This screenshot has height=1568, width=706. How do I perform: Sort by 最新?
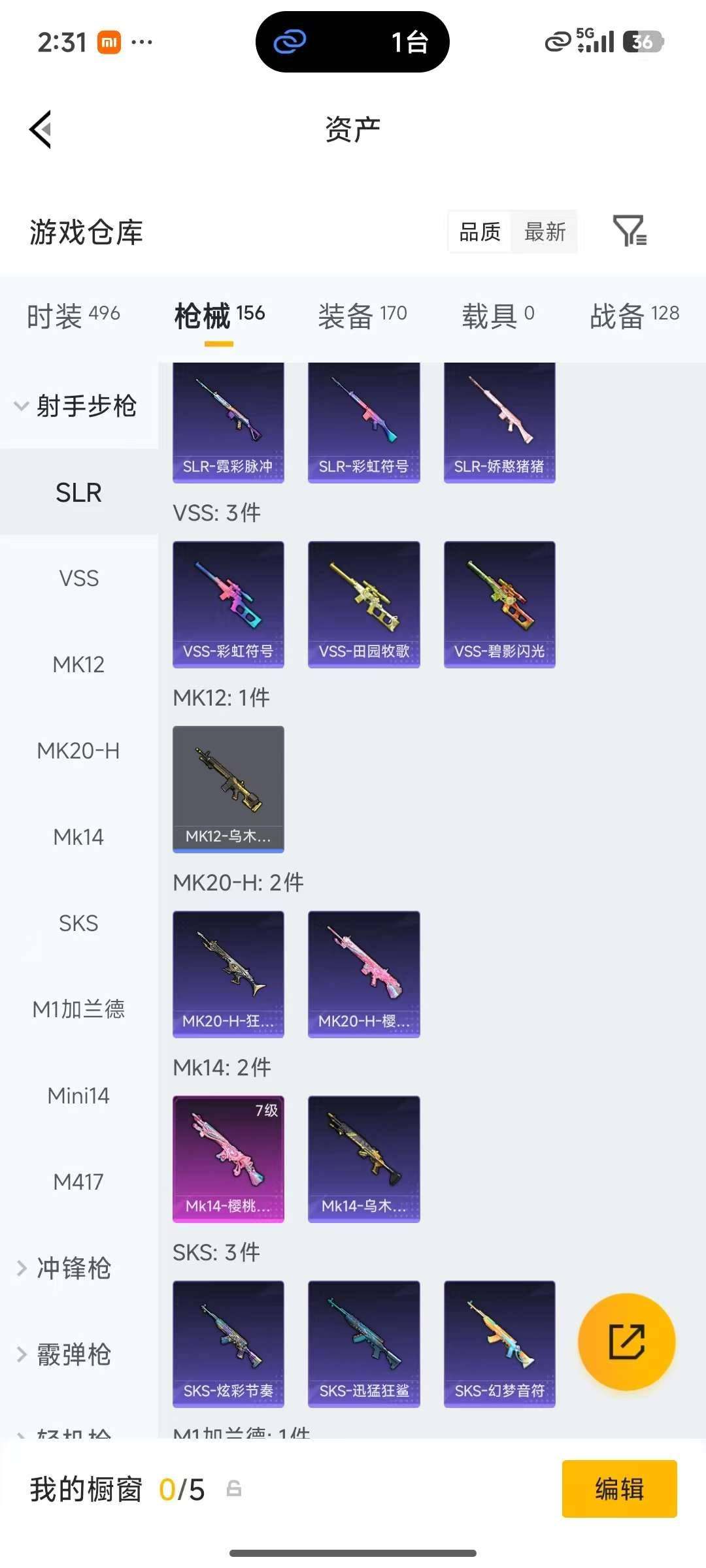click(x=545, y=231)
